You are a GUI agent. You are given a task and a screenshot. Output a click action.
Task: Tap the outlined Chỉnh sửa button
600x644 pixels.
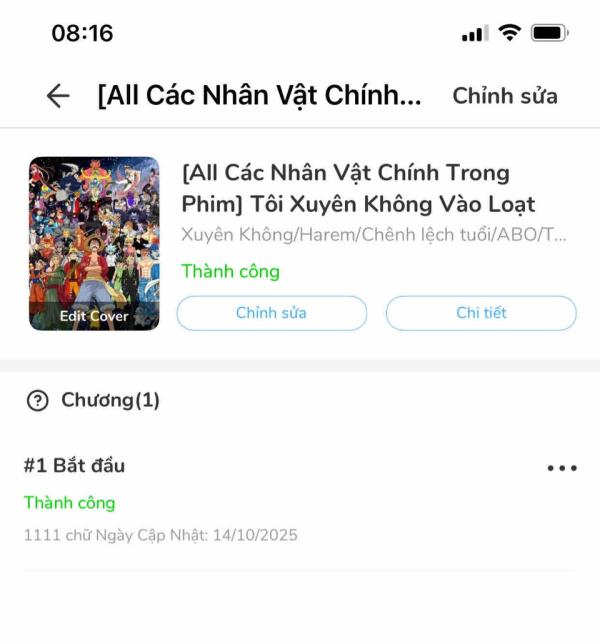(271, 313)
